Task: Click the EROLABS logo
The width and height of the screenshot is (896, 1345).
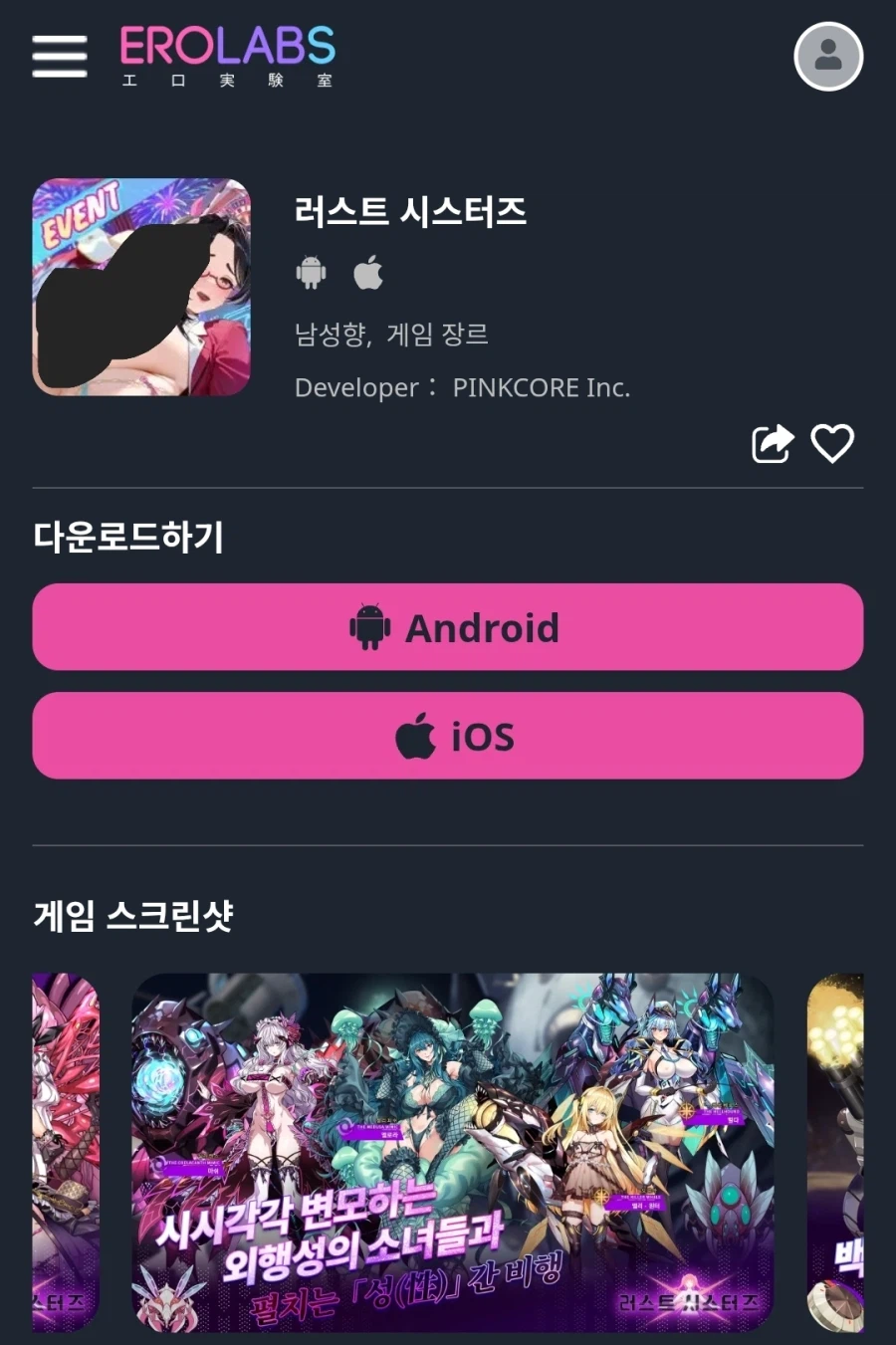Action: pyautogui.click(x=226, y=45)
